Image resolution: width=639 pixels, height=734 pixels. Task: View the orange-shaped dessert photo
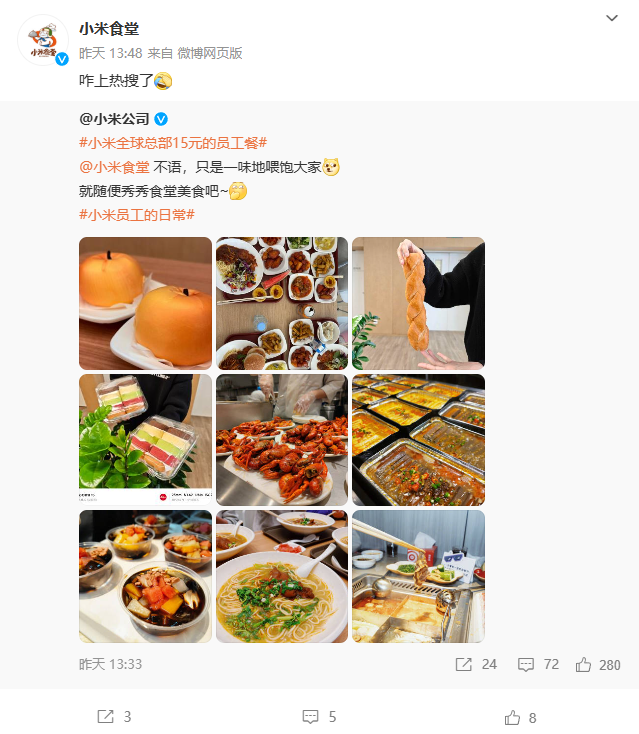[145, 303]
